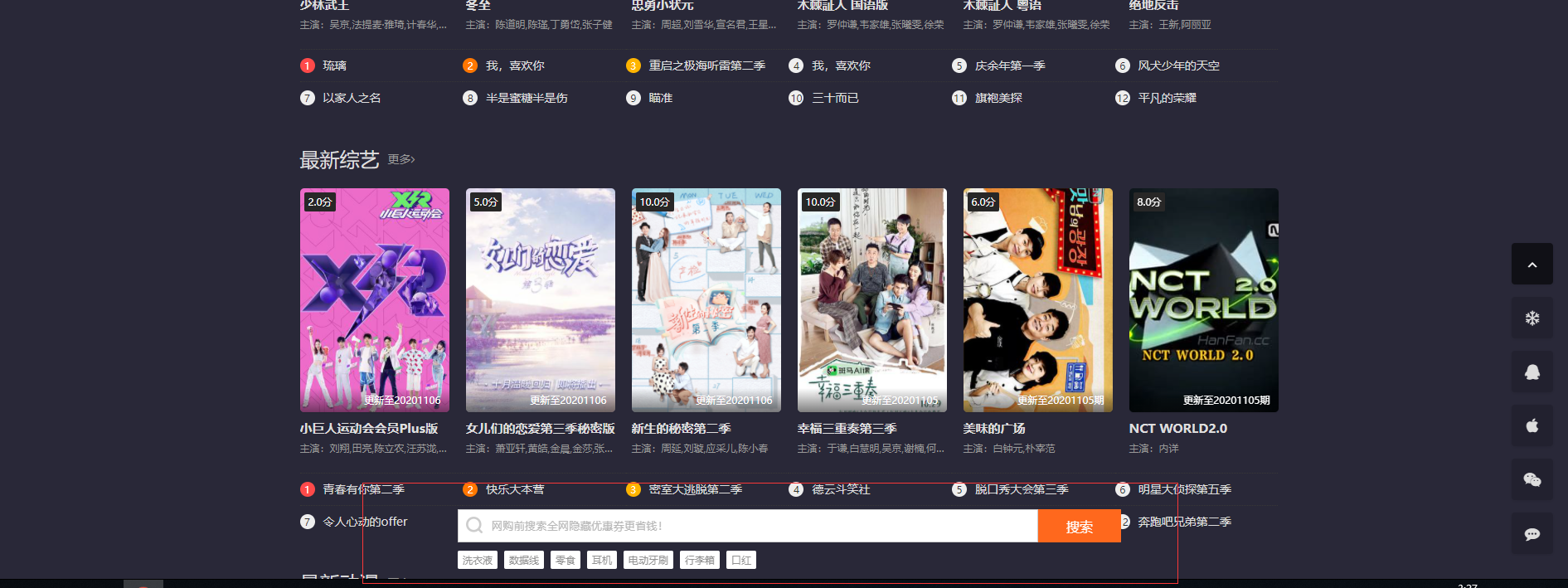Open ranked link 琉璃
The width and height of the screenshot is (1568, 588).
[334, 66]
